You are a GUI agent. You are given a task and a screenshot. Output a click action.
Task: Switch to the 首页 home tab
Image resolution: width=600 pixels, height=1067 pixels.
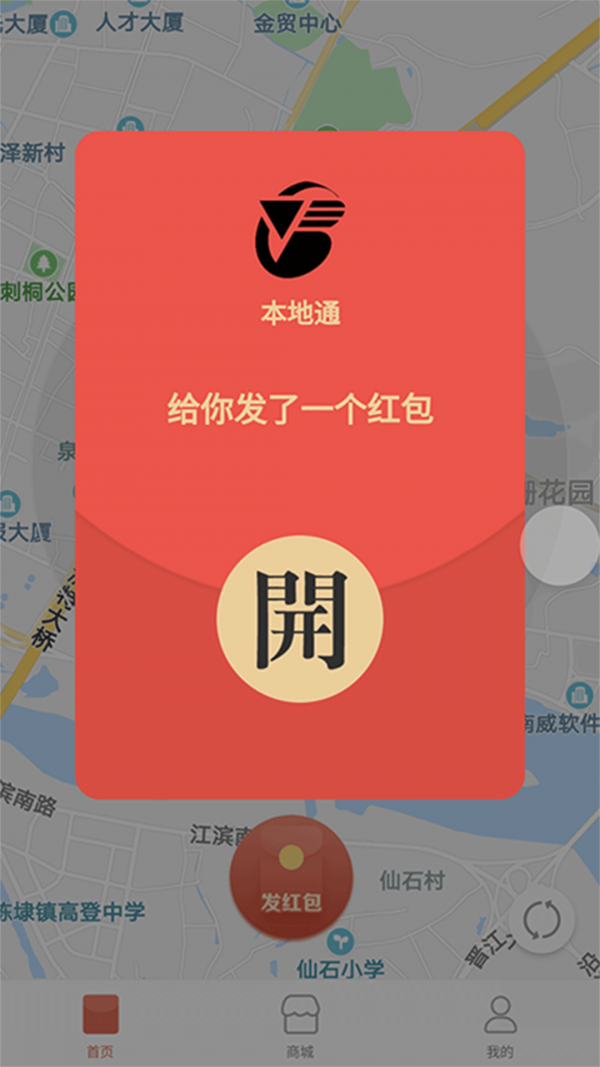100,1025
